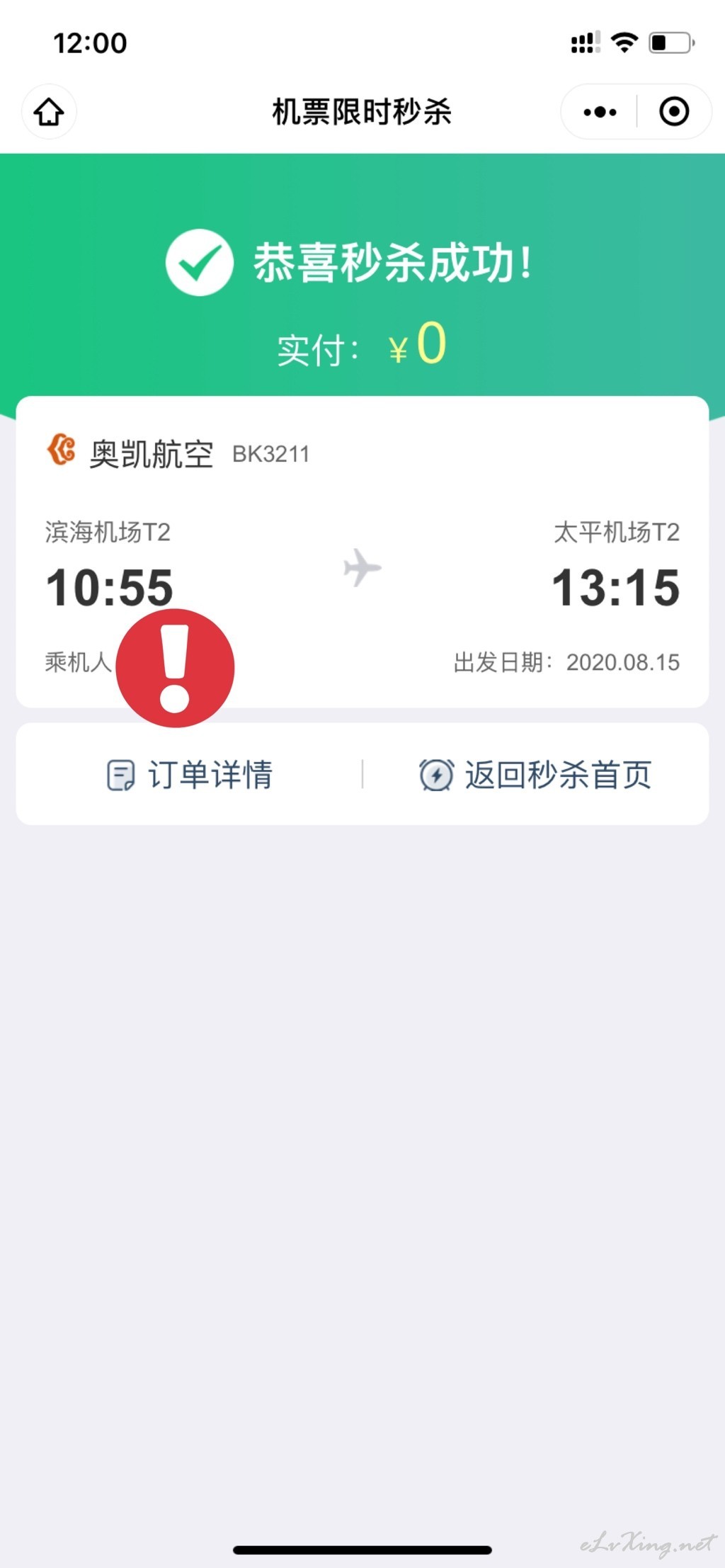Tap the home icon in the header
725x1568 pixels.
click(49, 111)
